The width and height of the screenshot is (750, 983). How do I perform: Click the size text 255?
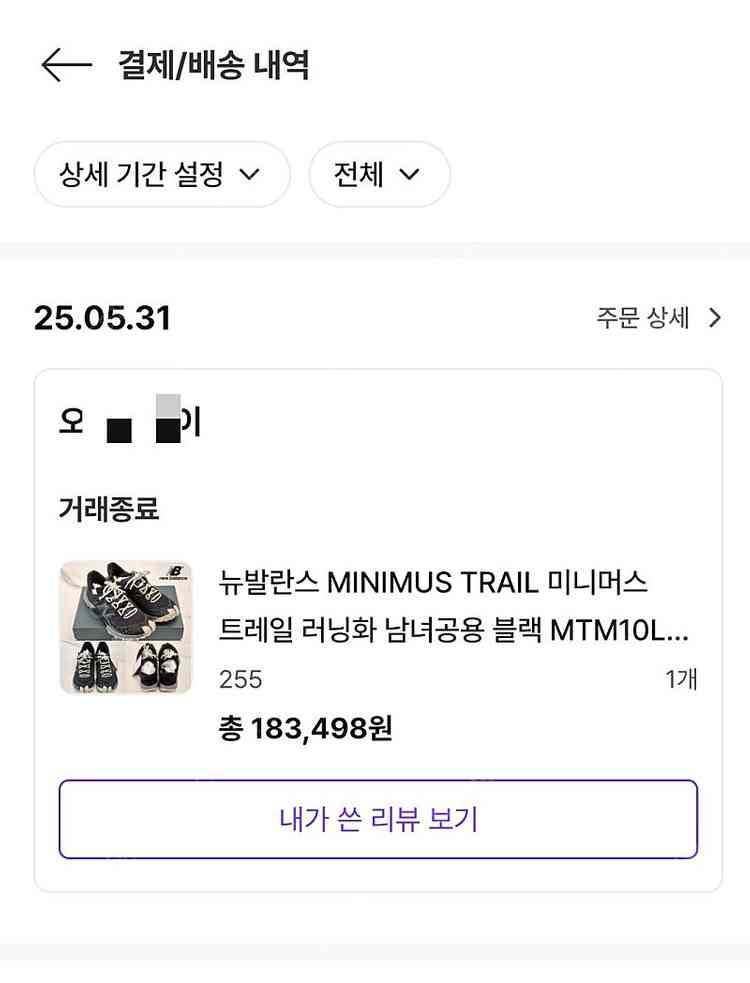(242, 680)
